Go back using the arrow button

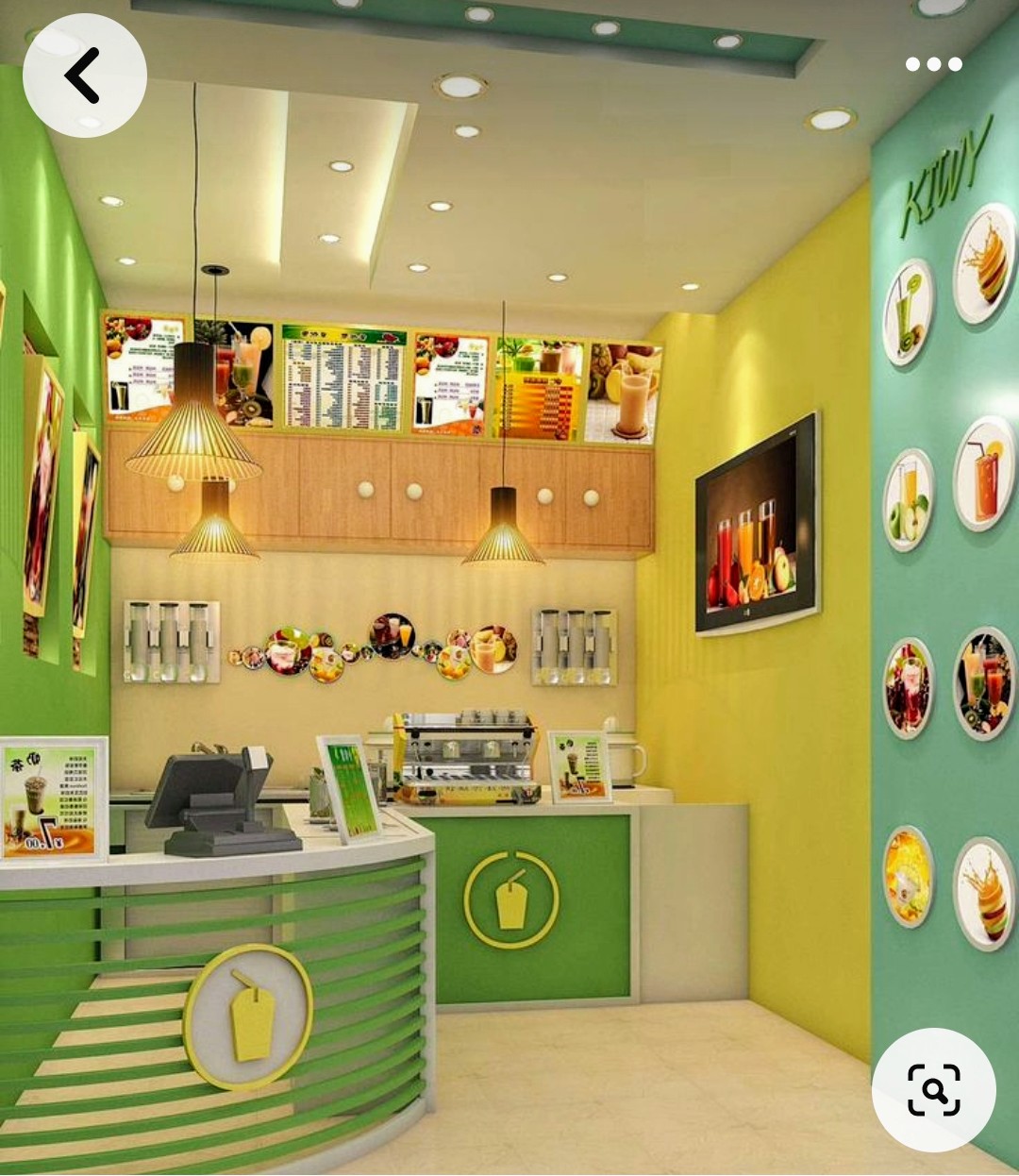[x=84, y=76]
